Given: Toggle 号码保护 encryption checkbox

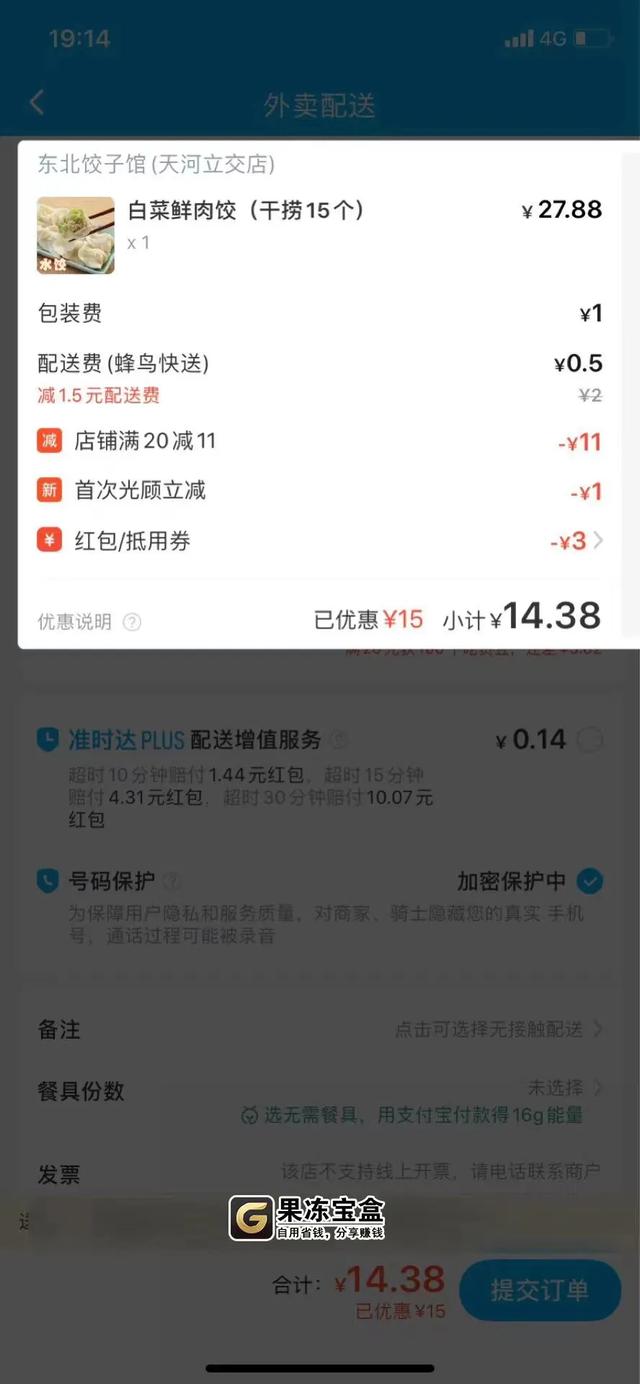Looking at the screenshot, I should click(590, 882).
